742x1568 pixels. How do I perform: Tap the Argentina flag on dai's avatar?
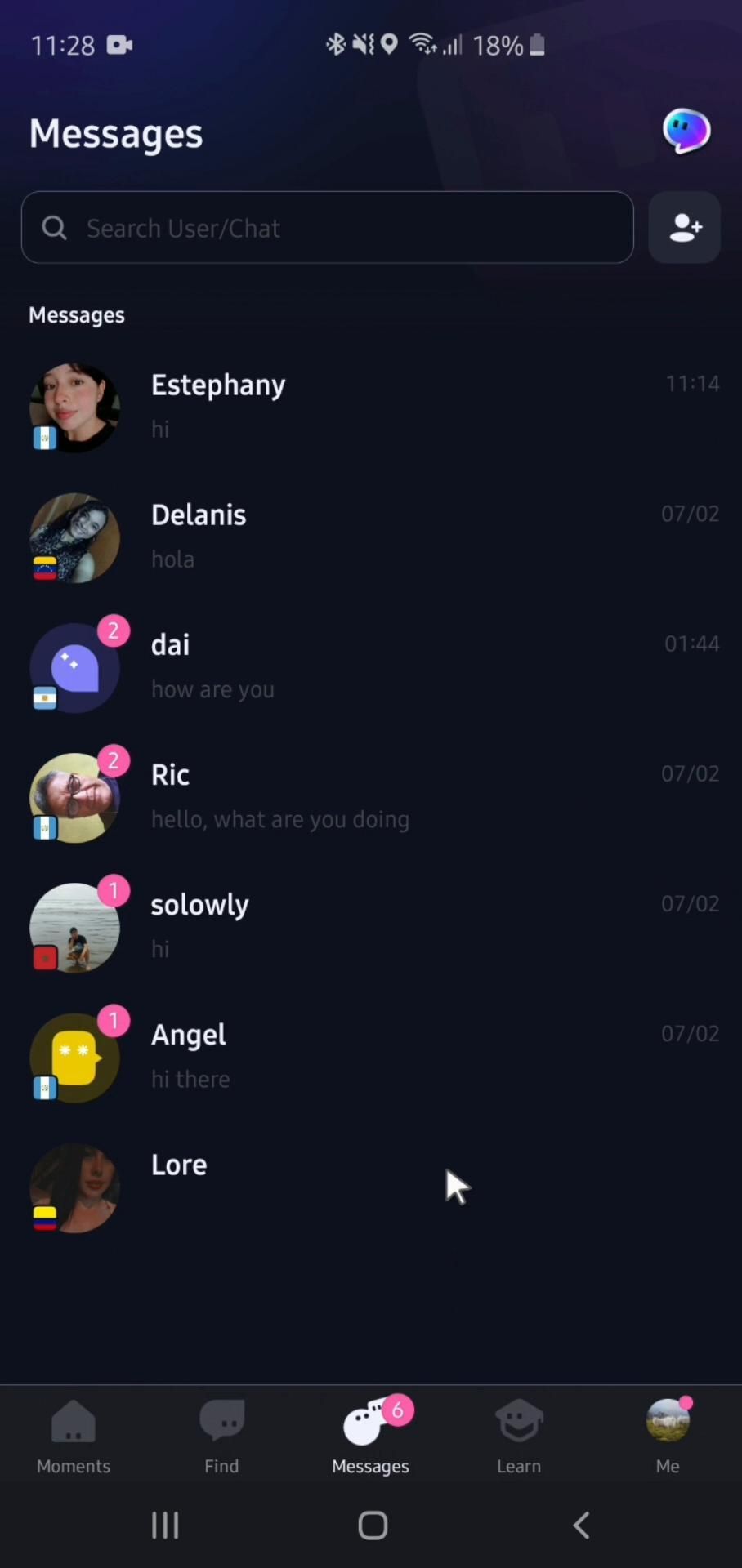45,697
